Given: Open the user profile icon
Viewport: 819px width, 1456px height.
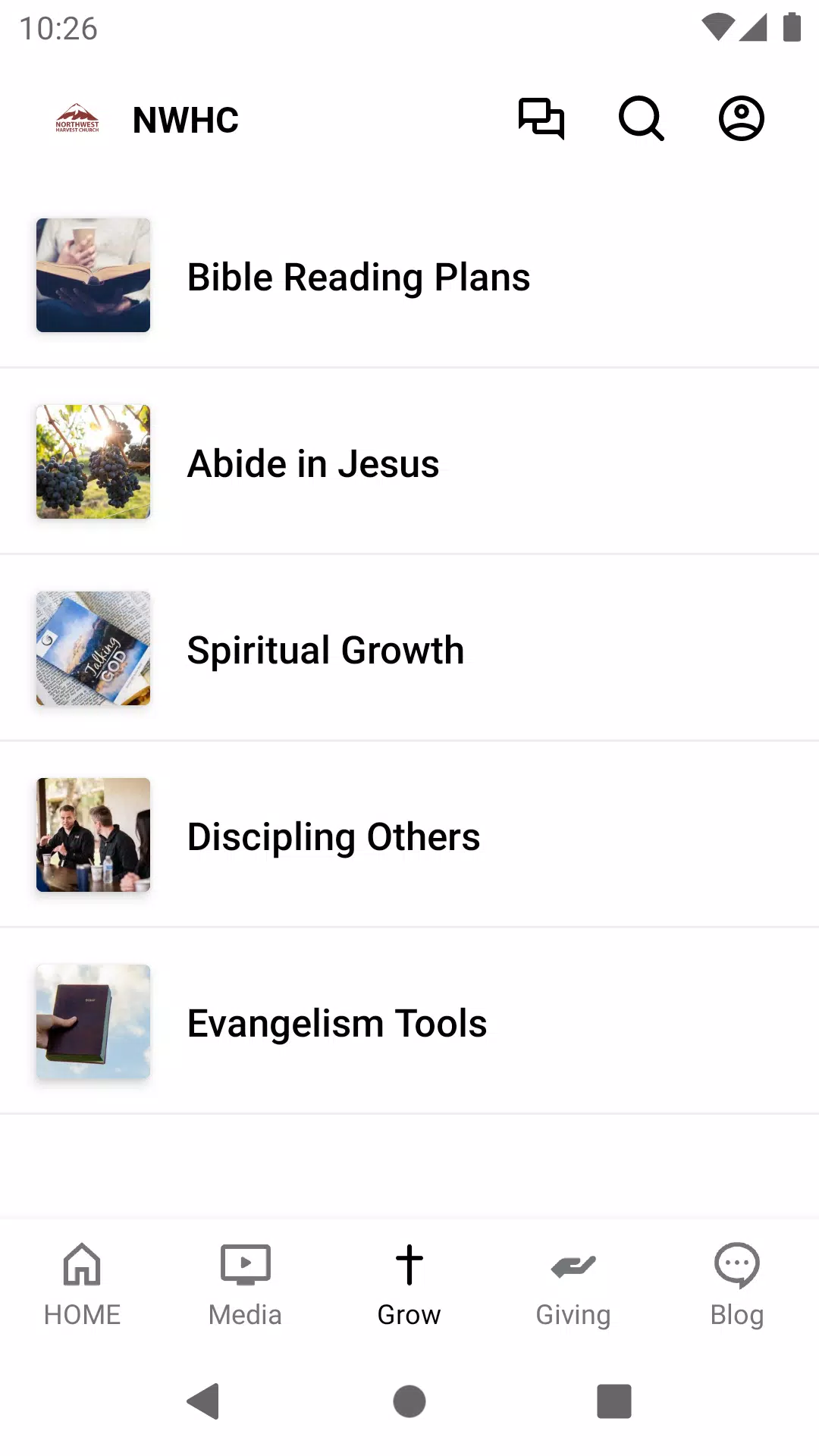Looking at the screenshot, I should (742, 119).
